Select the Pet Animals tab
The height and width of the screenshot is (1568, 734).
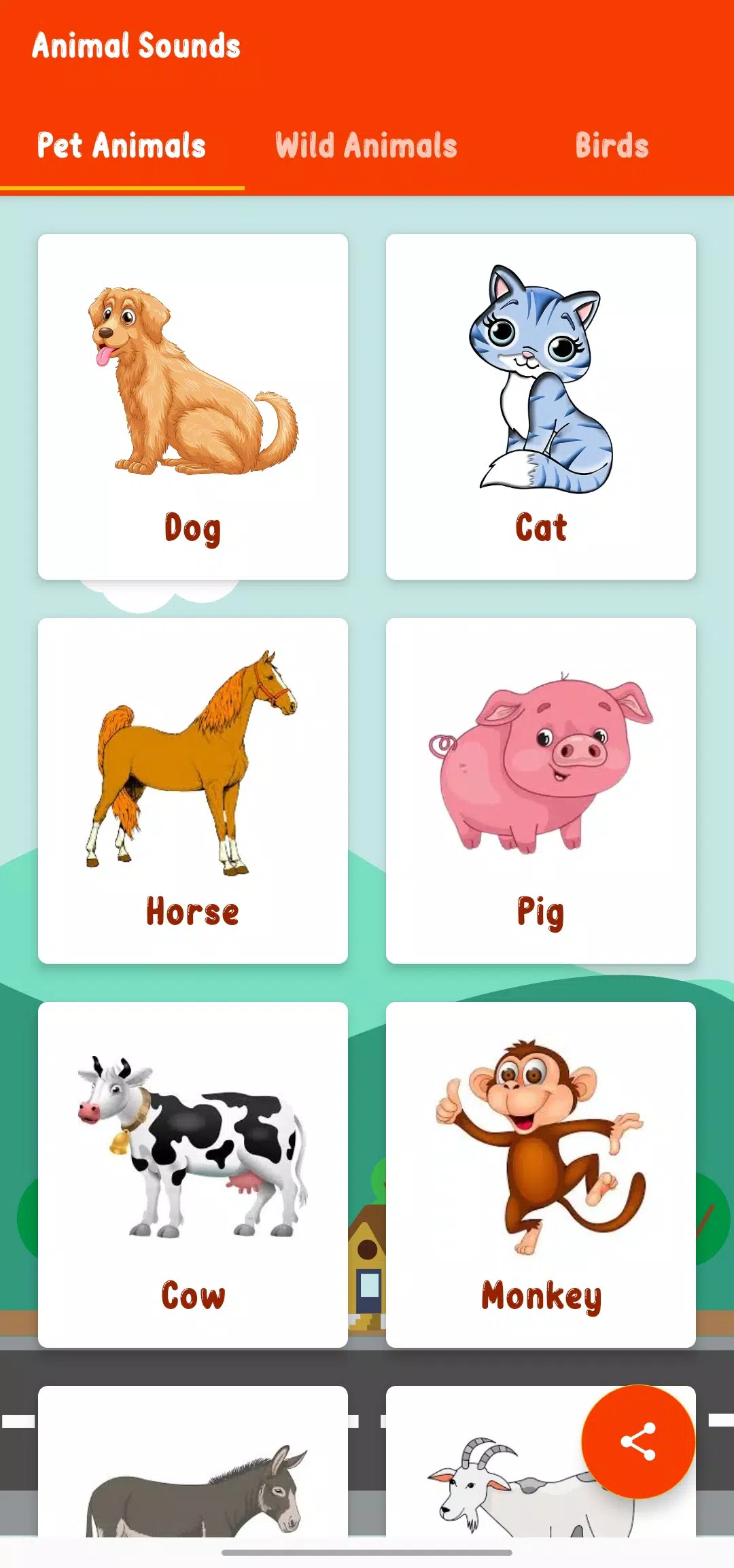[122, 145]
